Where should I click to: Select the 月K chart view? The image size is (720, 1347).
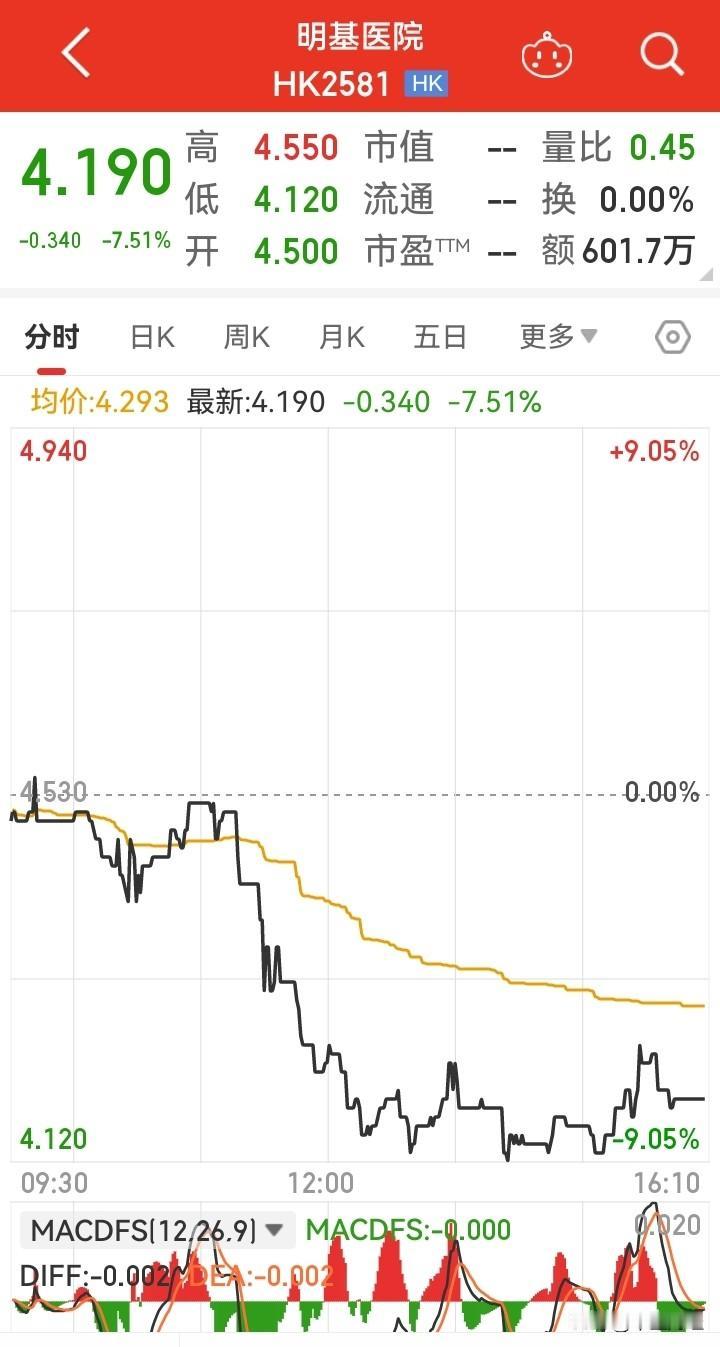point(341,337)
